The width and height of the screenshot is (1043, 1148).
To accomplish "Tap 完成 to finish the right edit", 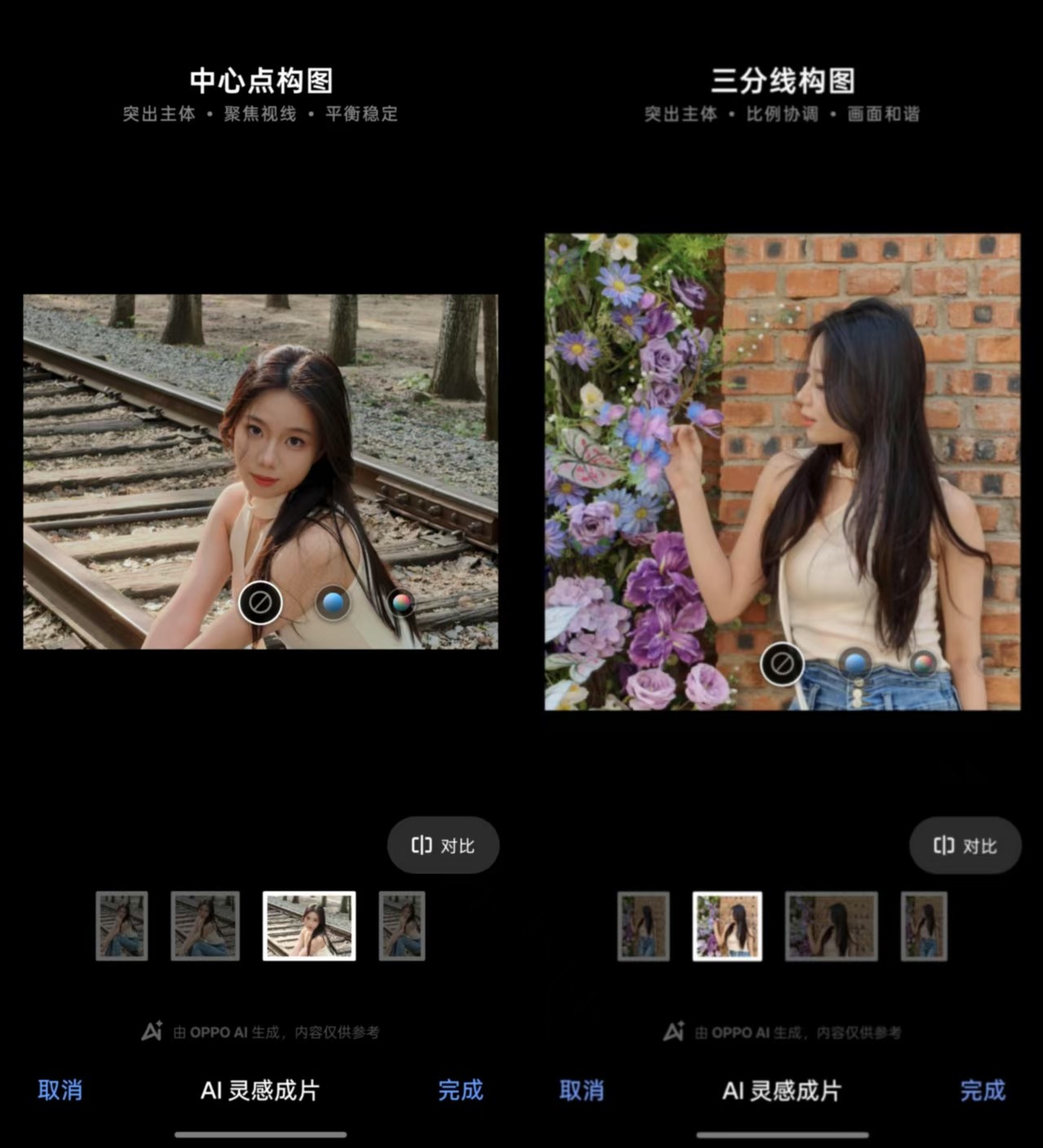I will [985, 1090].
